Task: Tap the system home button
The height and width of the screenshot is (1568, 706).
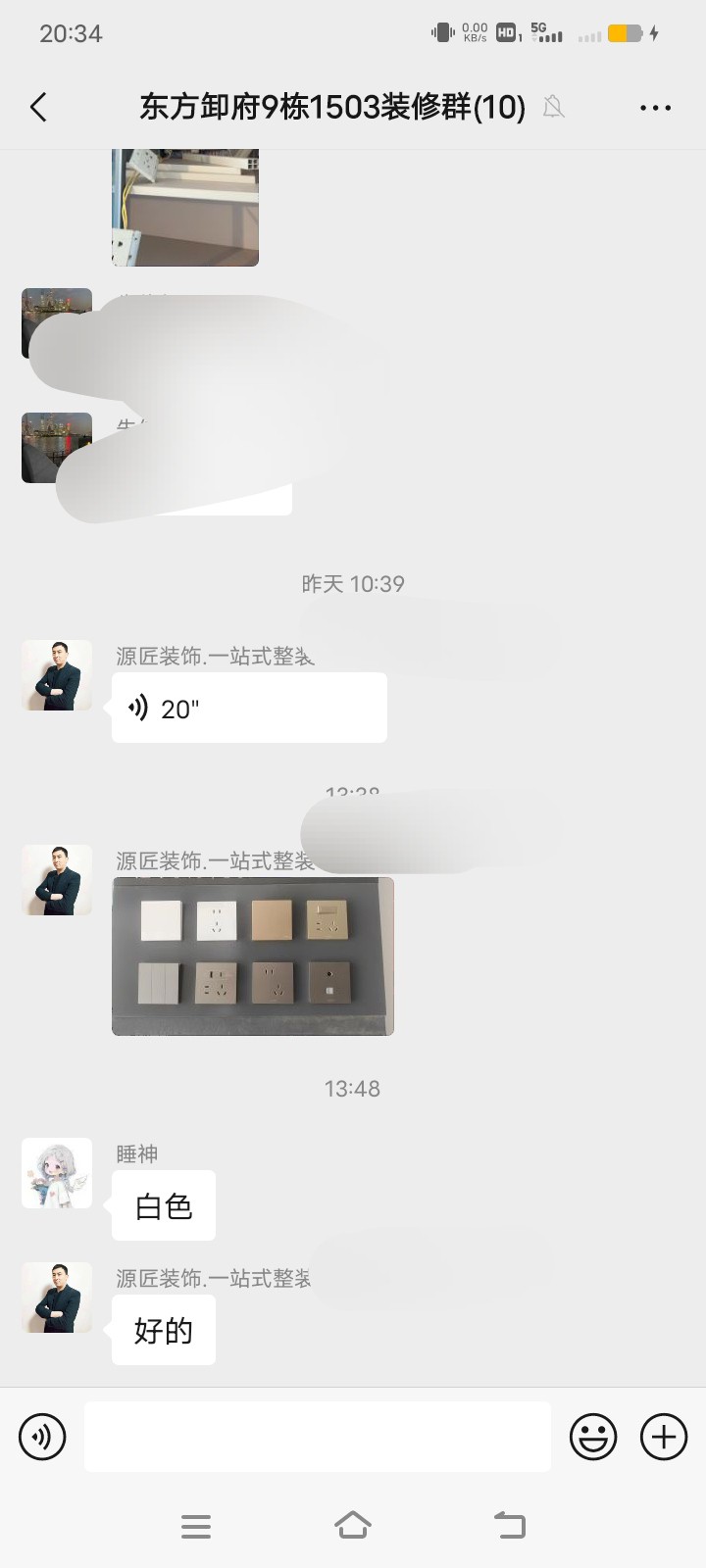Action: coord(353,1525)
